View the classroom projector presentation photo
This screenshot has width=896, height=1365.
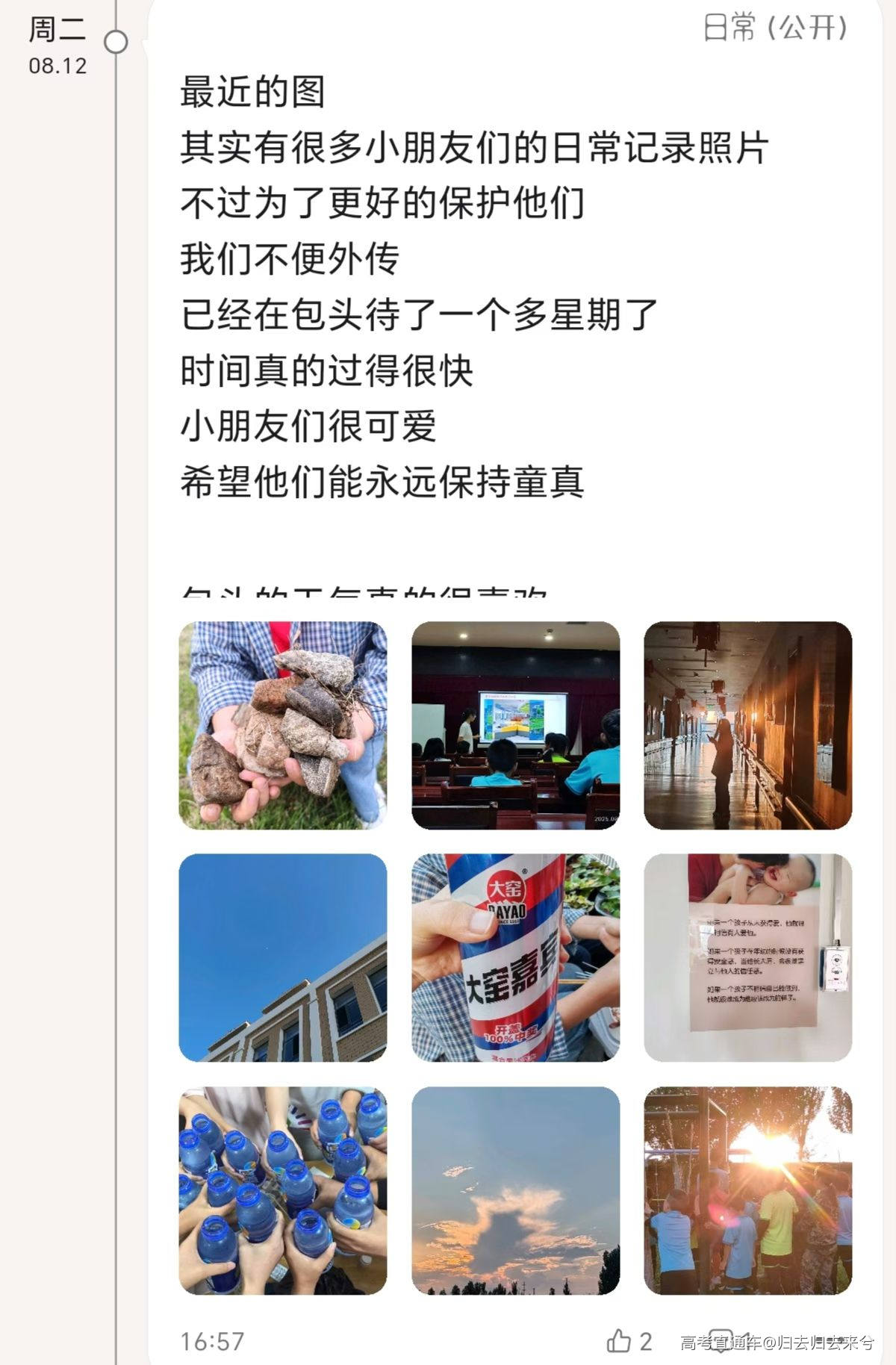(515, 725)
